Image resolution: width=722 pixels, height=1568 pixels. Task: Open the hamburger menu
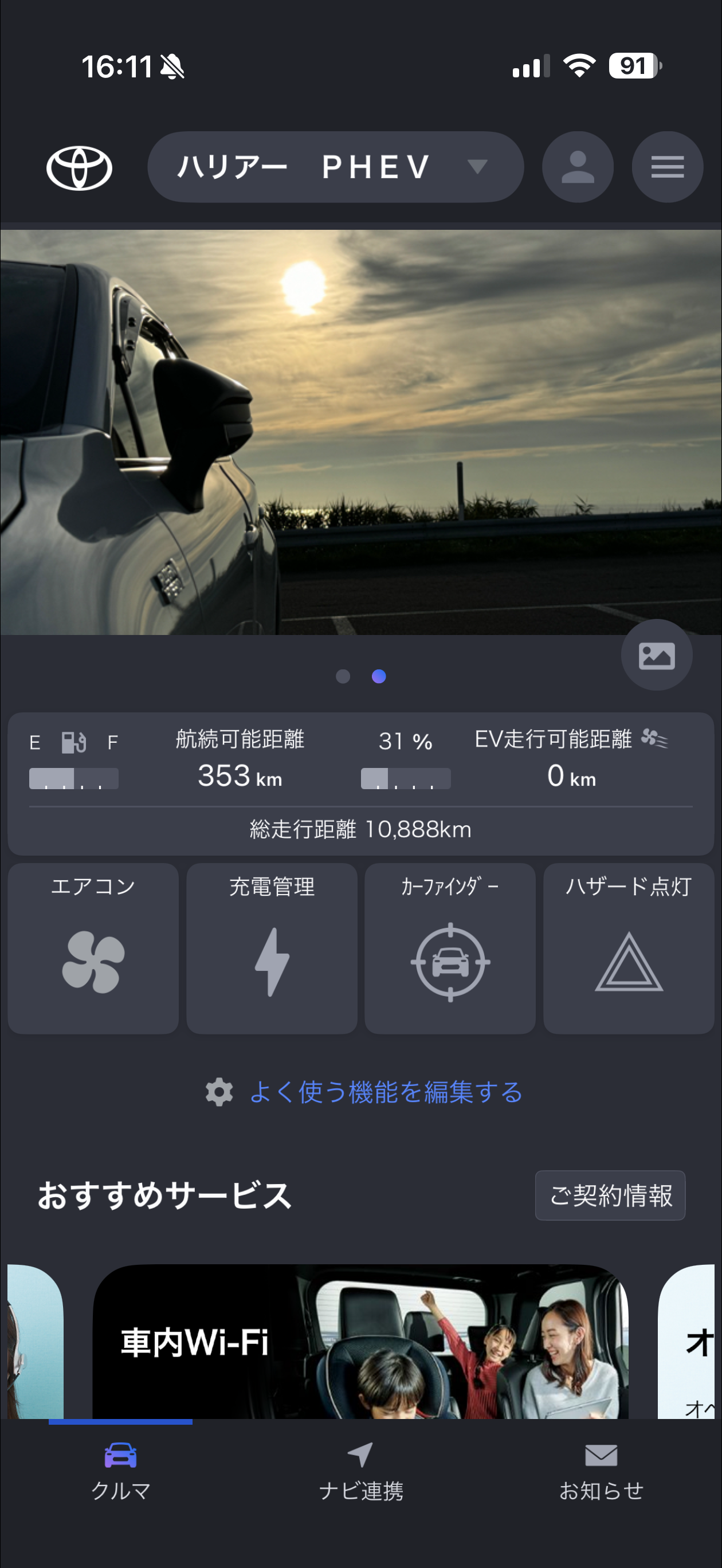pyautogui.click(x=667, y=167)
